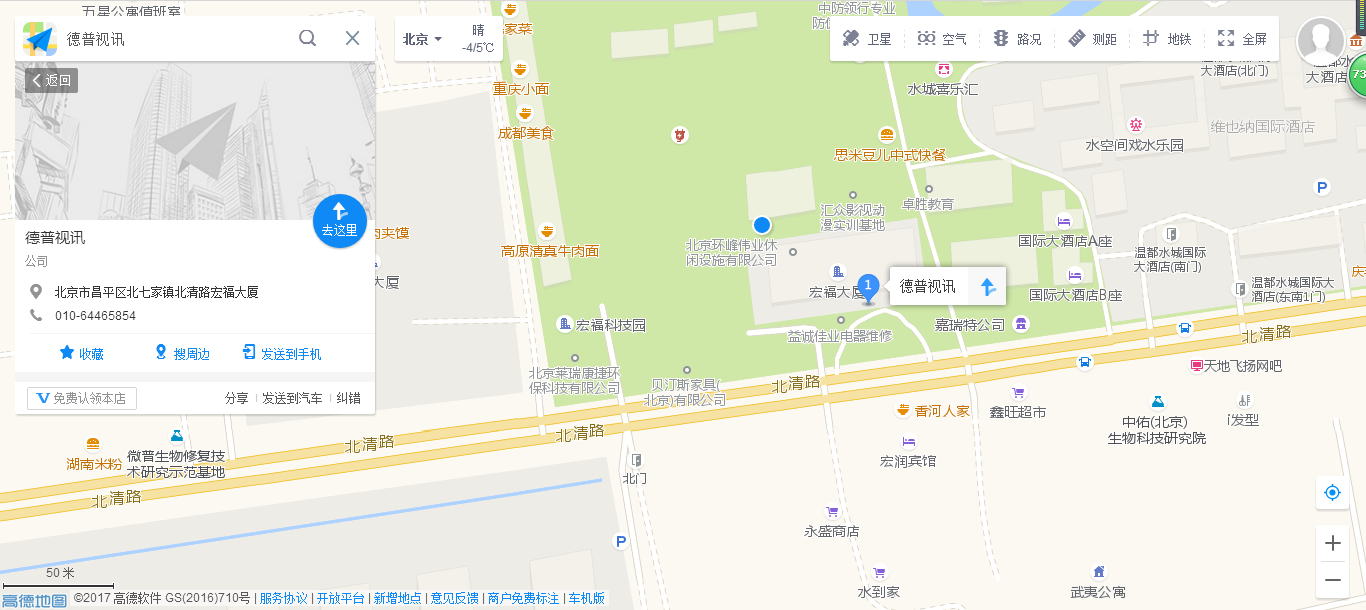
Task: Activate the 测距 distance tool
Action: click(x=1092, y=39)
